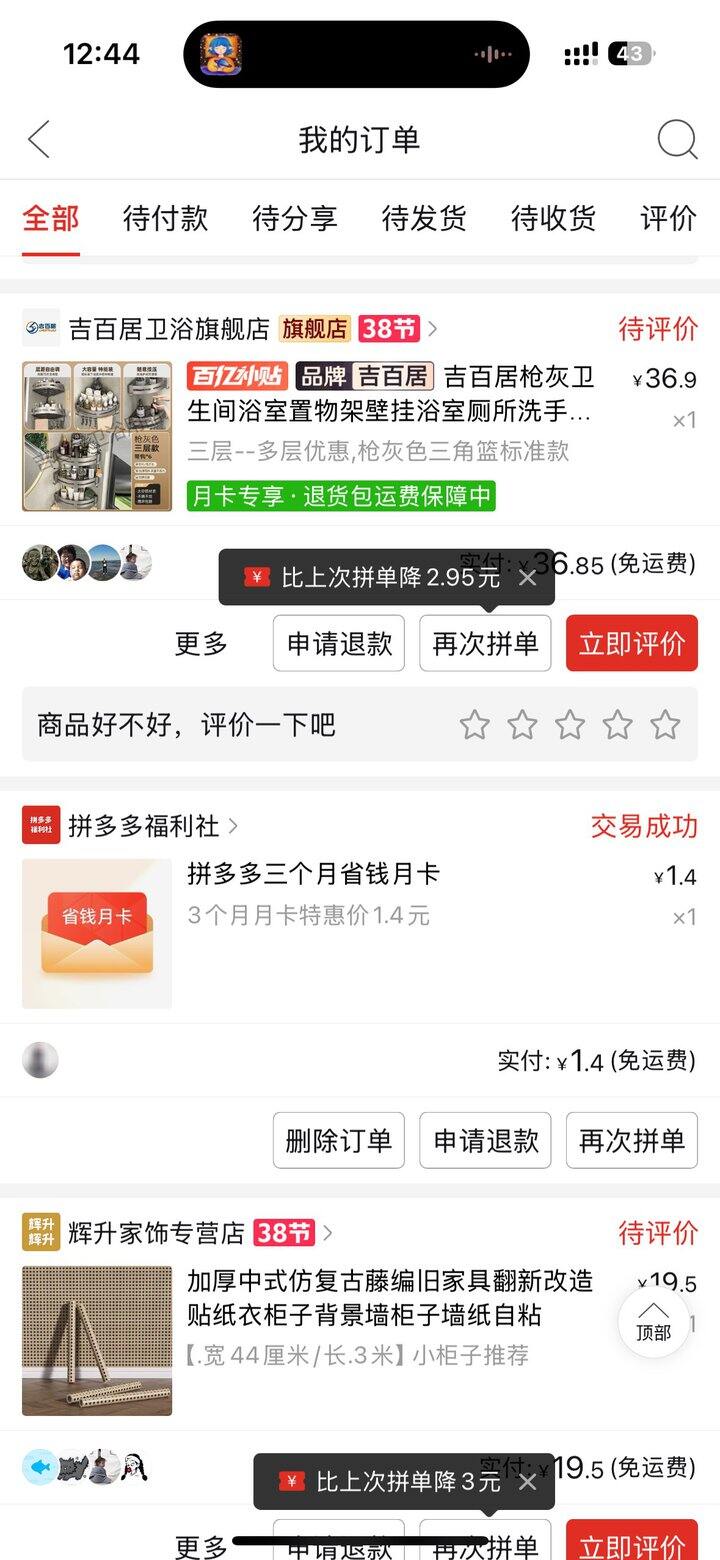Image resolution: width=720 pixels, height=1560 pixels.
Task: Go back from 我的订单
Action: (39, 140)
